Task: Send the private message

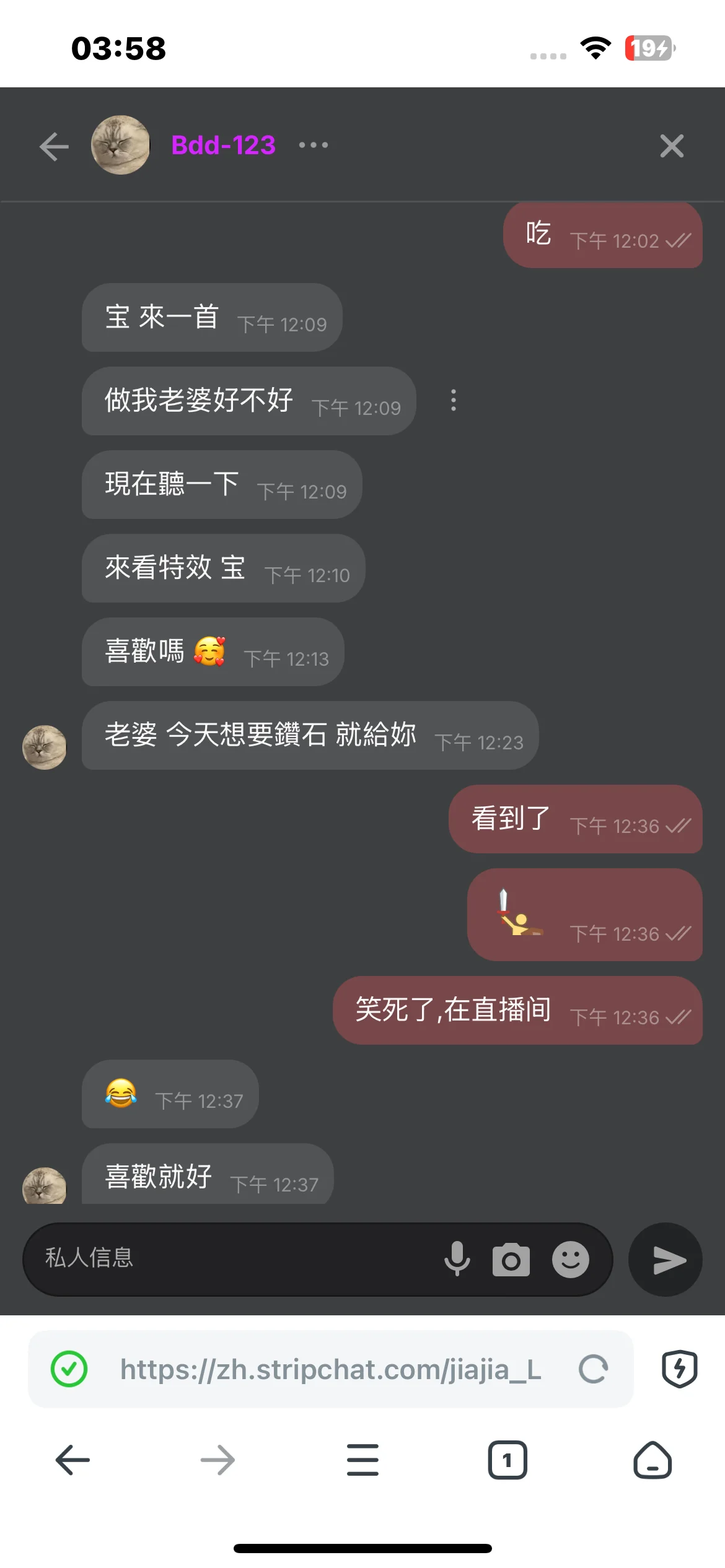Action: [667, 1260]
